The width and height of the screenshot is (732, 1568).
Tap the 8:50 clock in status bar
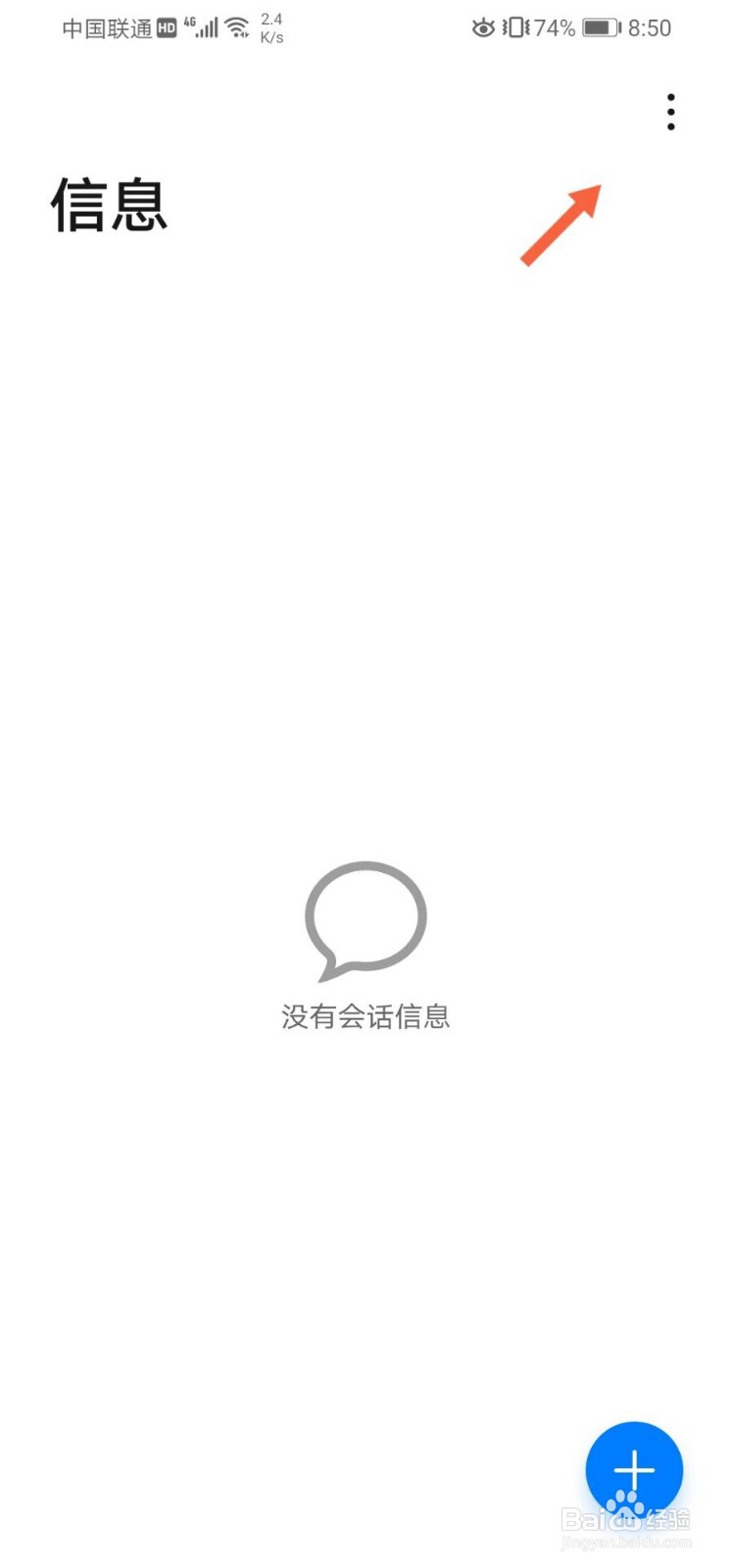(x=648, y=27)
